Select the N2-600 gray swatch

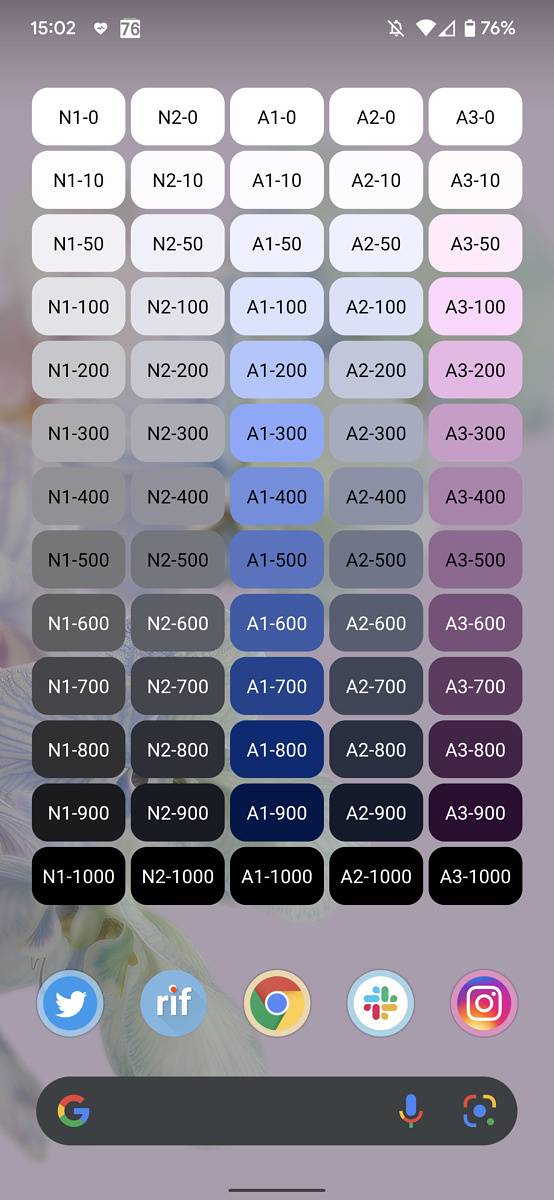pos(178,623)
